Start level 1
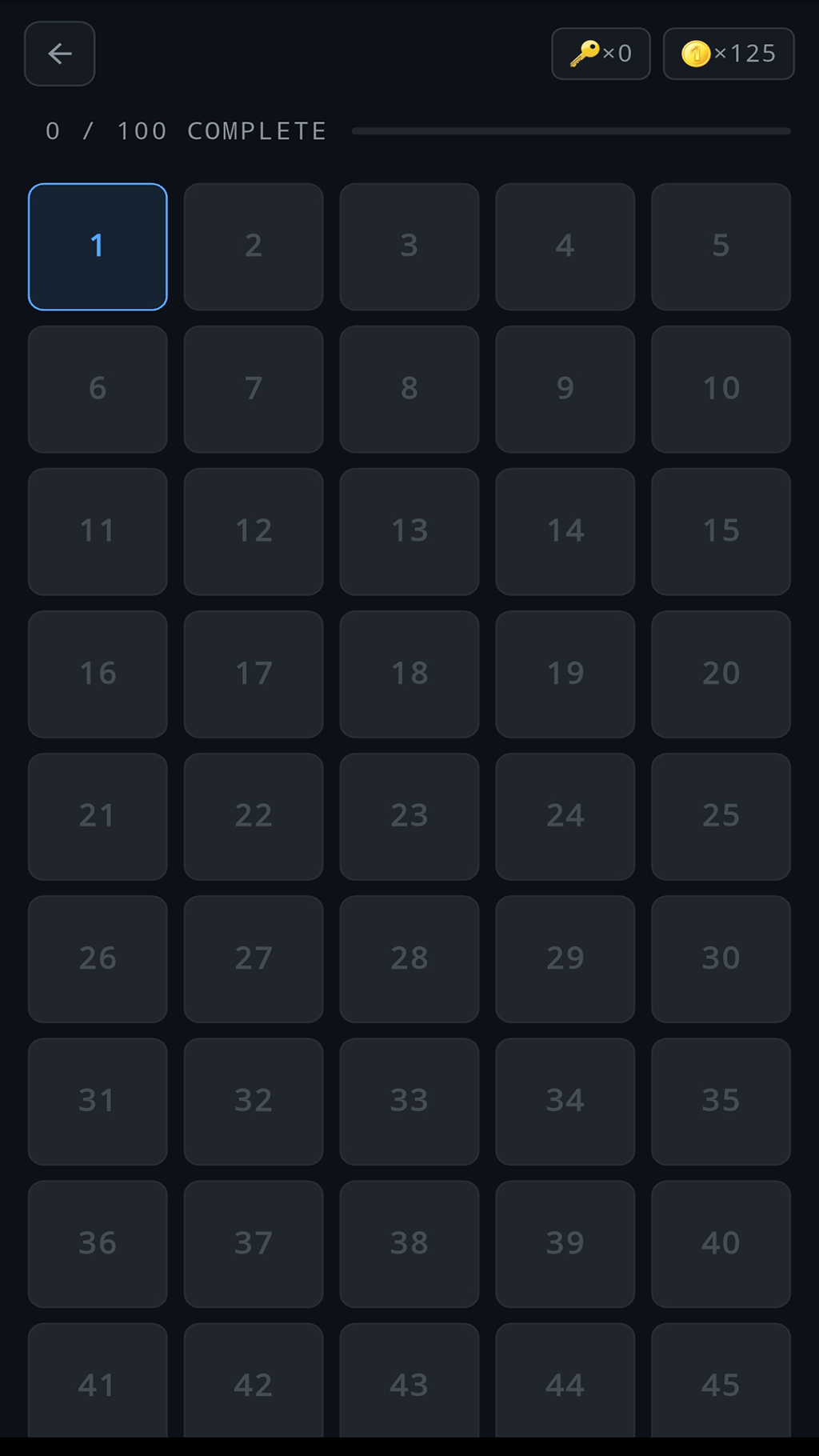The image size is (819, 1456). [98, 246]
